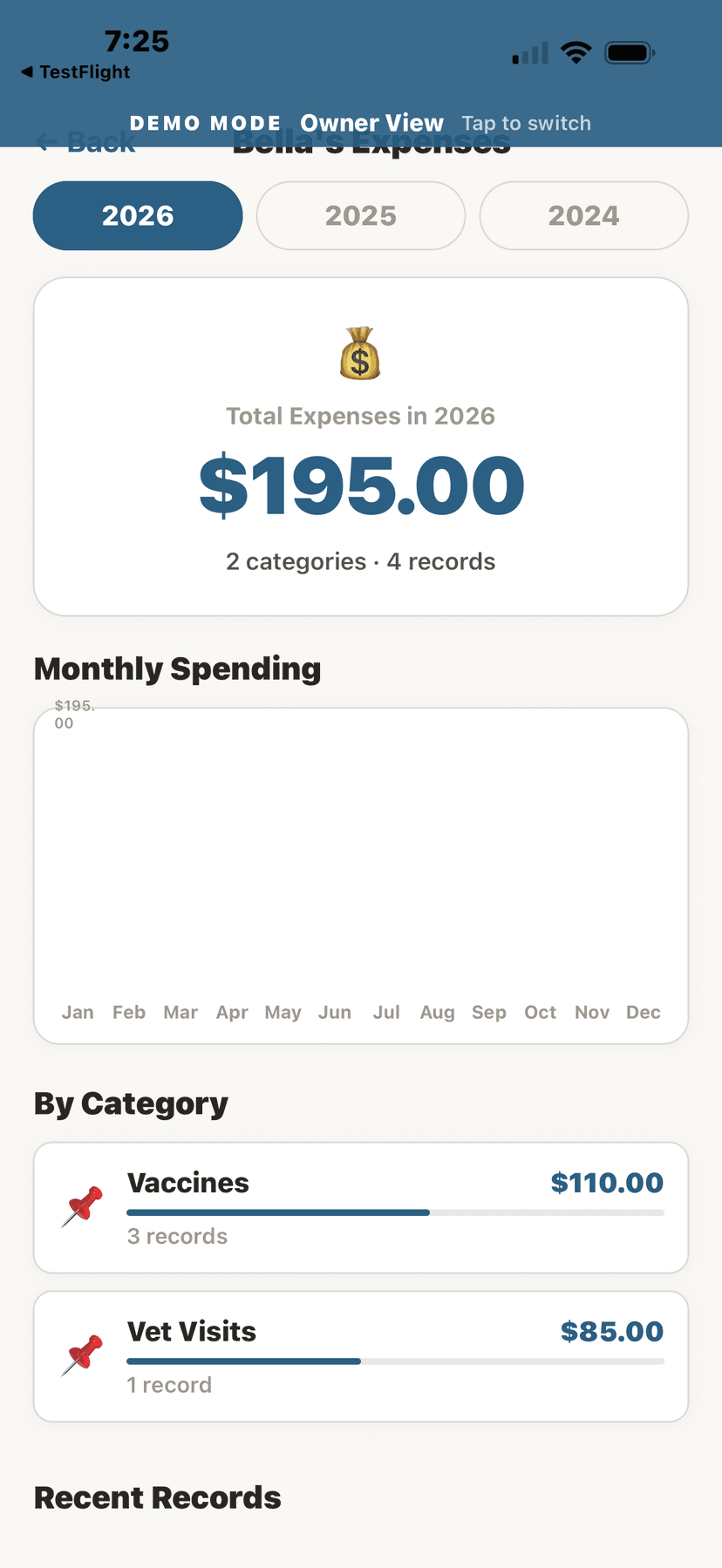Select the 2024 year tab

583,215
